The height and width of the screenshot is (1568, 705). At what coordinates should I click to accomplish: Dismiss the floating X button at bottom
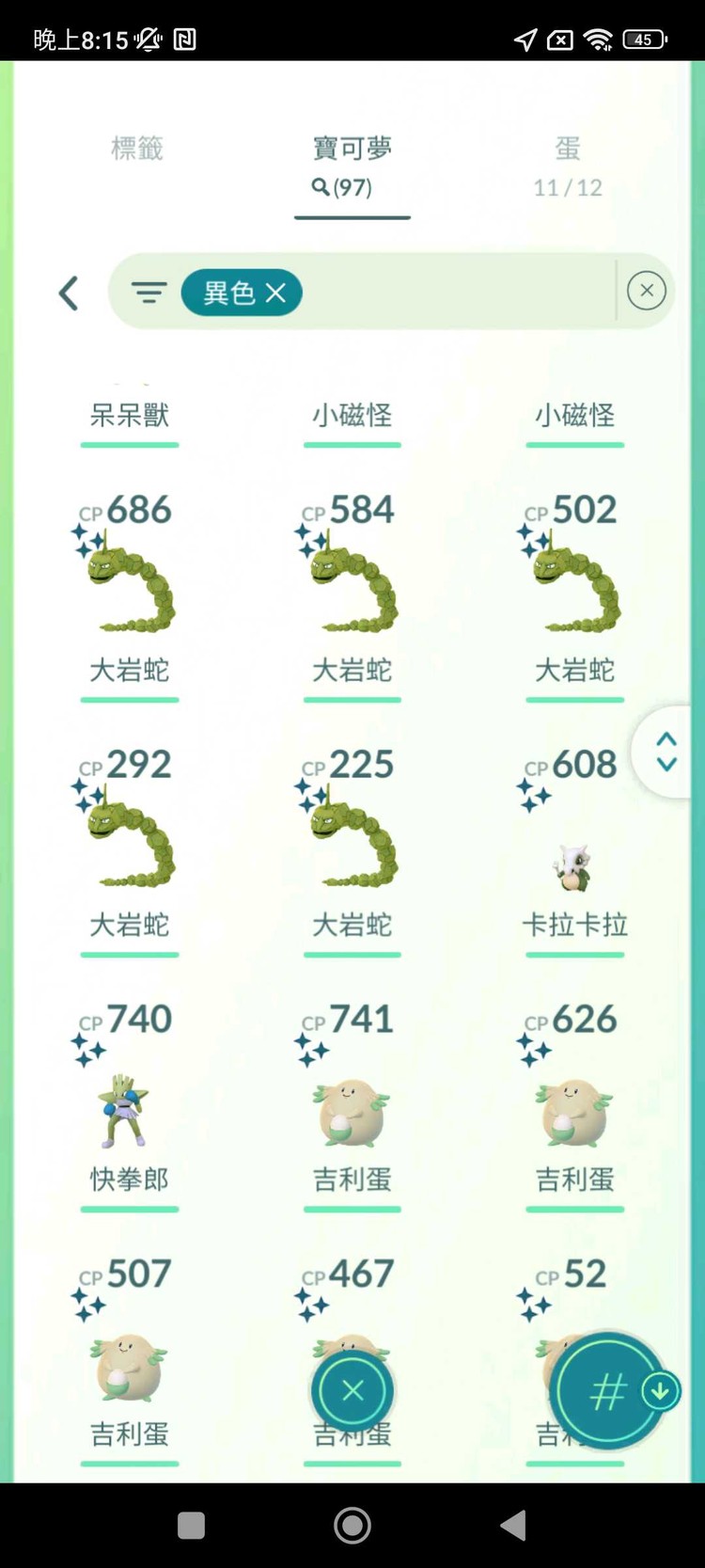point(352,1390)
